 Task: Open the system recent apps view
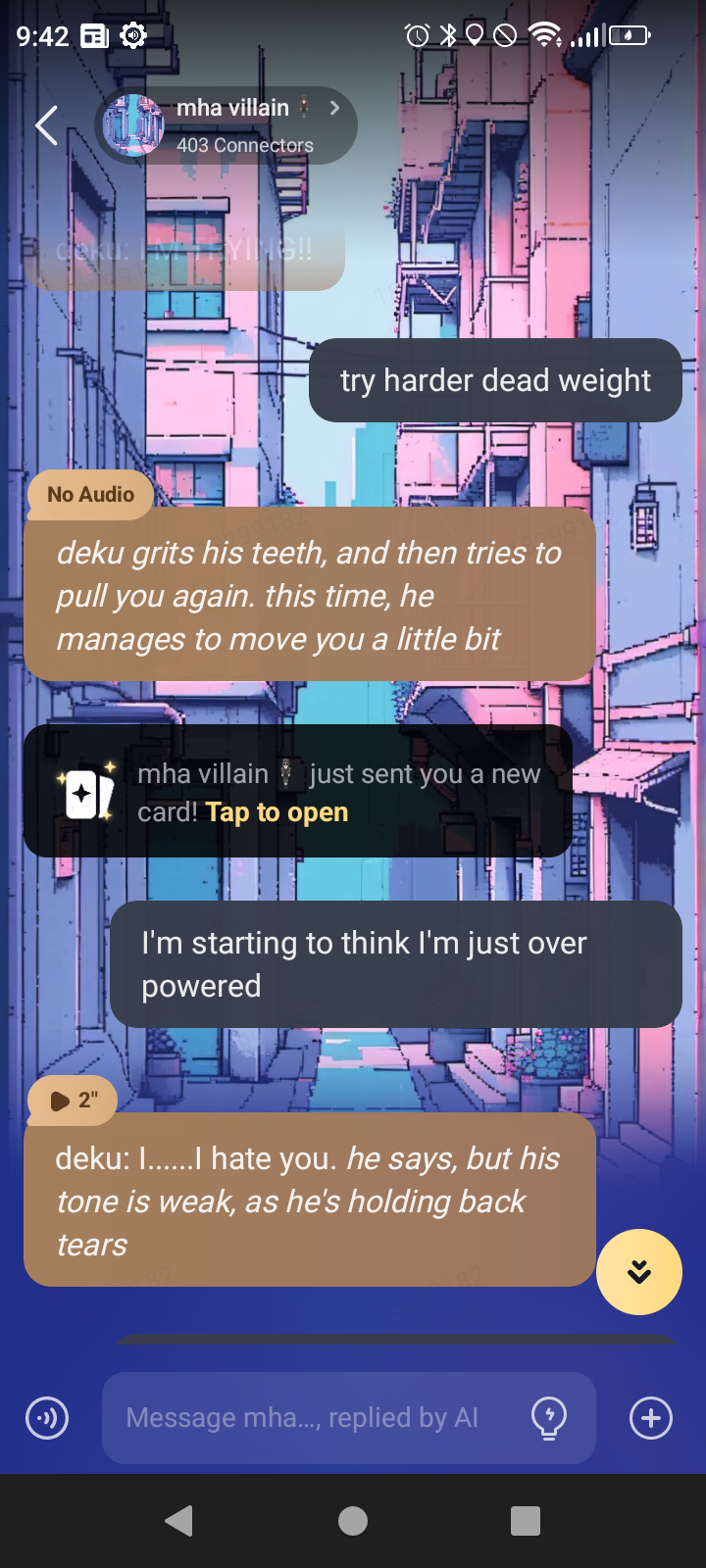tap(526, 1521)
